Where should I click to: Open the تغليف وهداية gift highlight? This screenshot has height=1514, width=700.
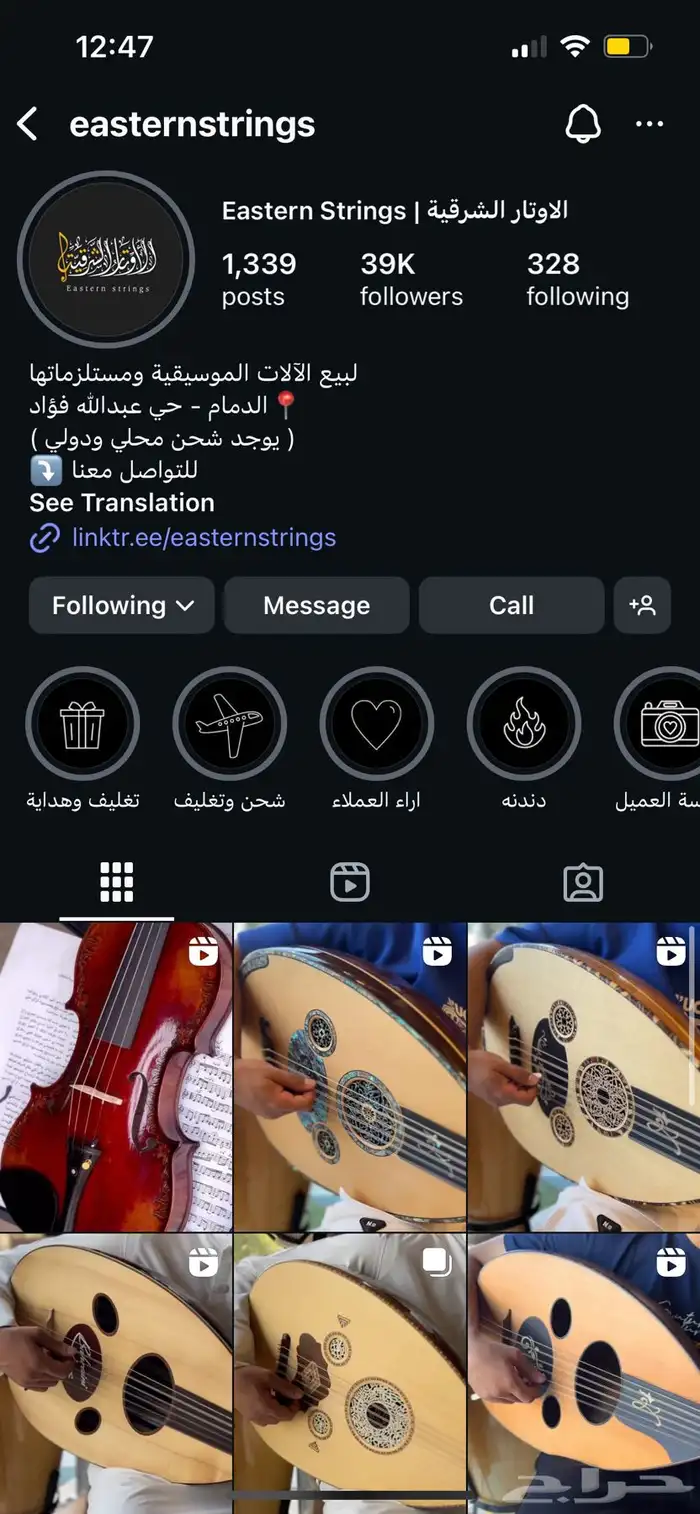(x=82, y=723)
